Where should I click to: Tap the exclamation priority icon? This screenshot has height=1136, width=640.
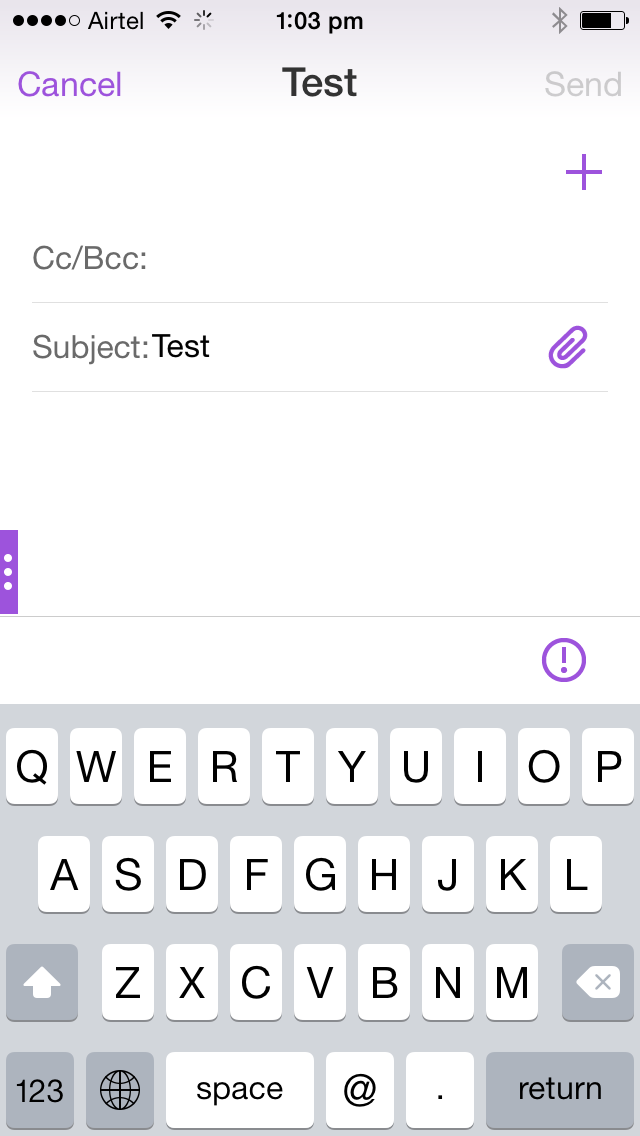pyautogui.click(x=564, y=659)
